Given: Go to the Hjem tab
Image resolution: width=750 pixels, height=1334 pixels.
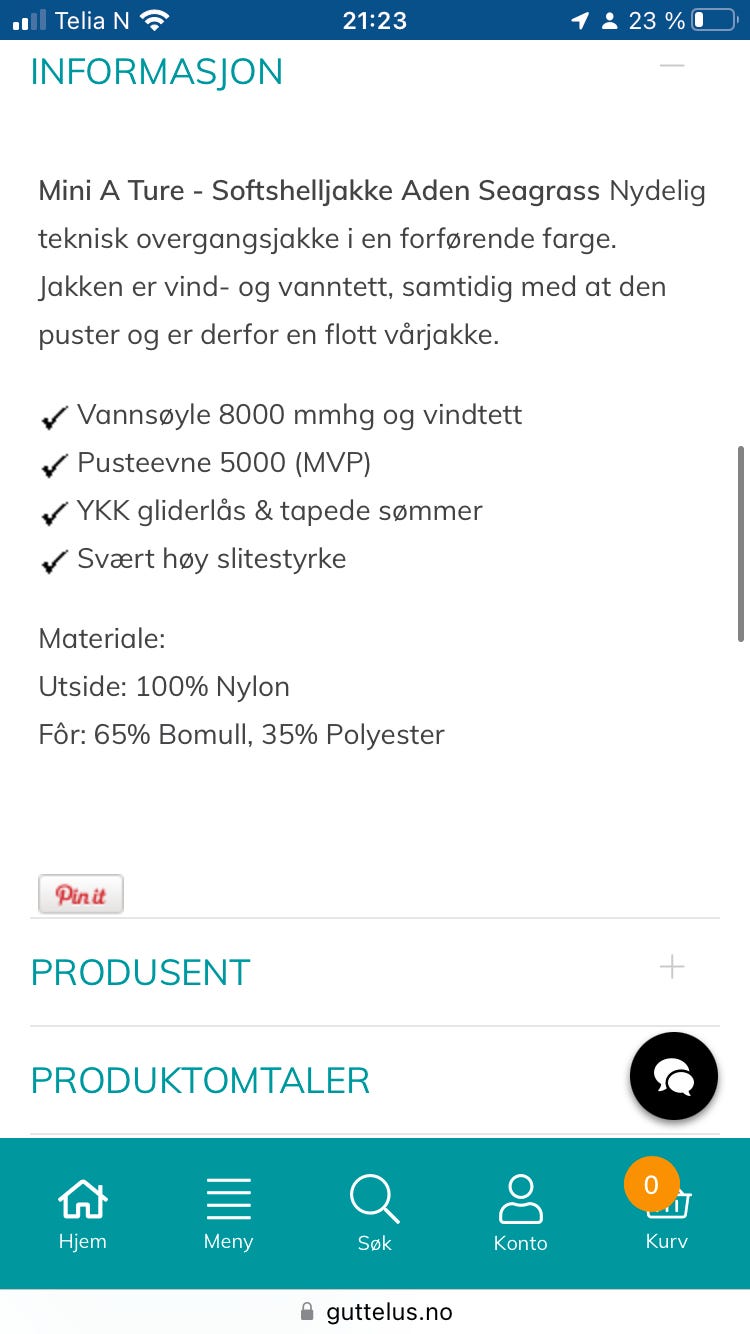Looking at the screenshot, I should click(82, 1212).
